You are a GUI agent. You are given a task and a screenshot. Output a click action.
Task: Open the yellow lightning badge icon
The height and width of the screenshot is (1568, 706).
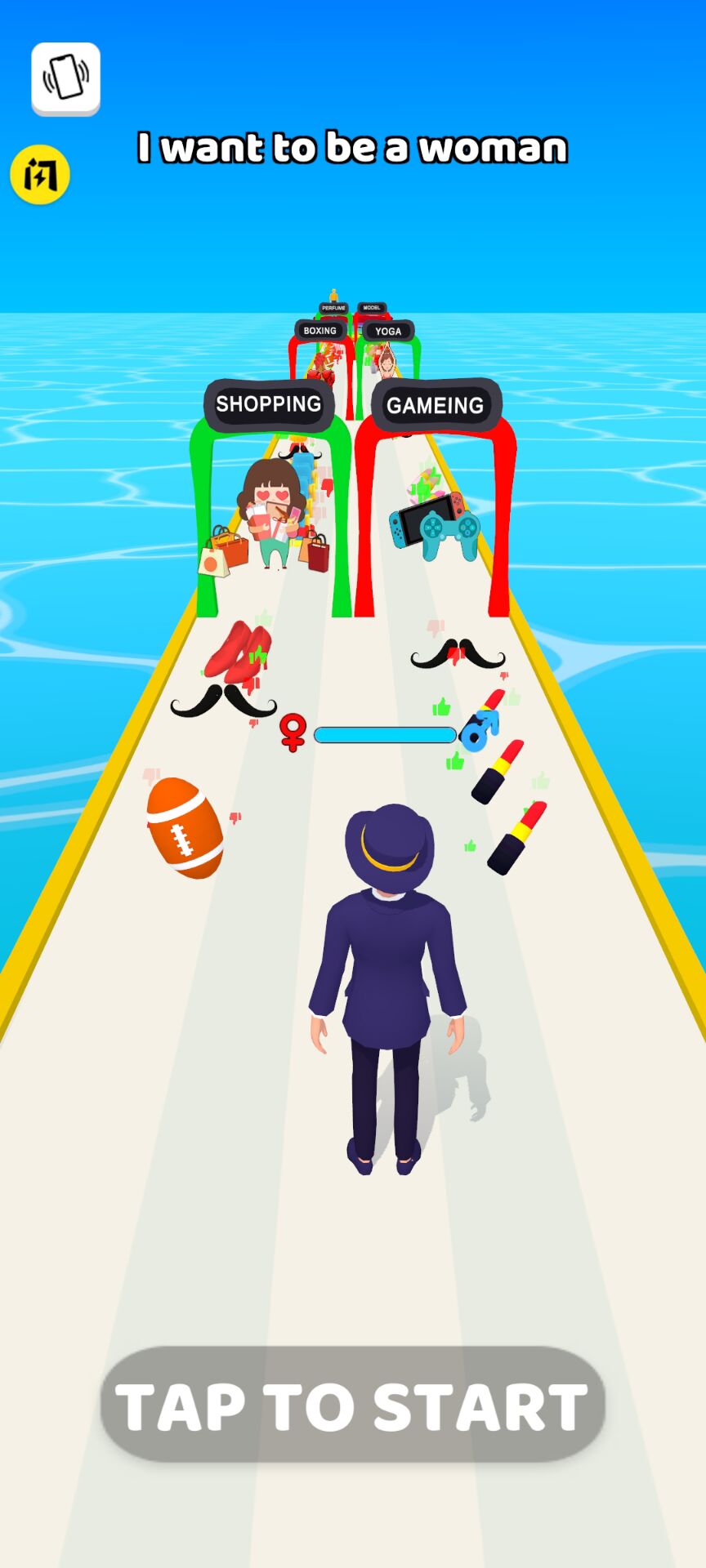[x=40, y=174]
